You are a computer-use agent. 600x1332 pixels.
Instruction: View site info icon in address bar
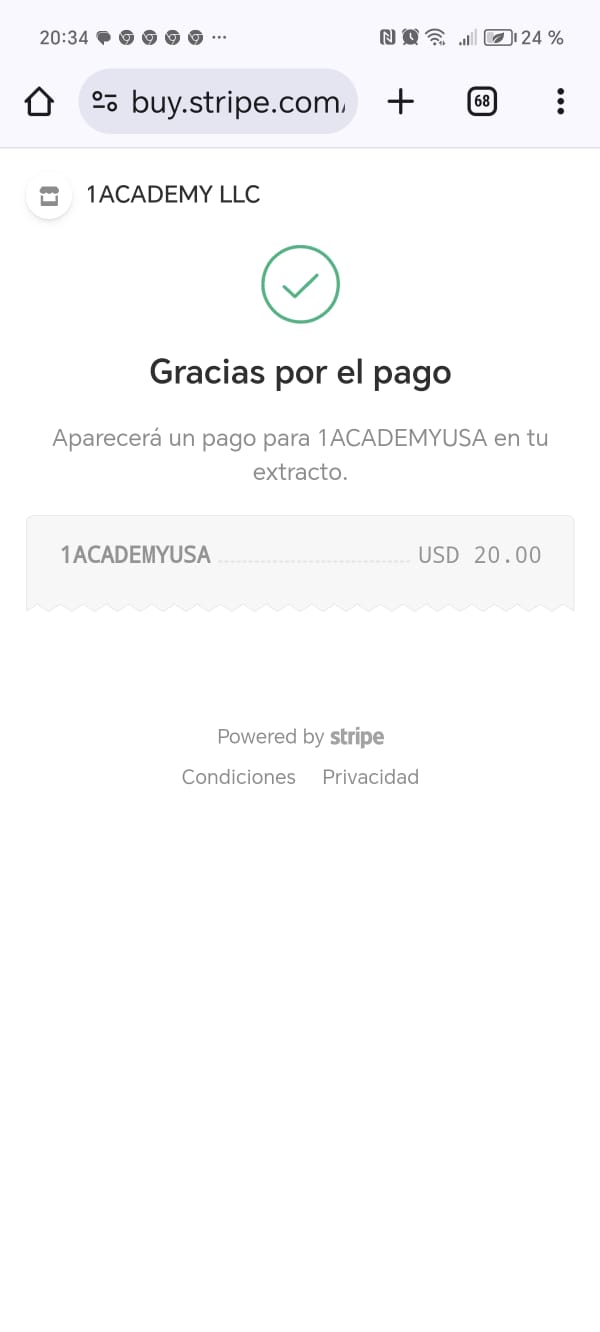104,101
